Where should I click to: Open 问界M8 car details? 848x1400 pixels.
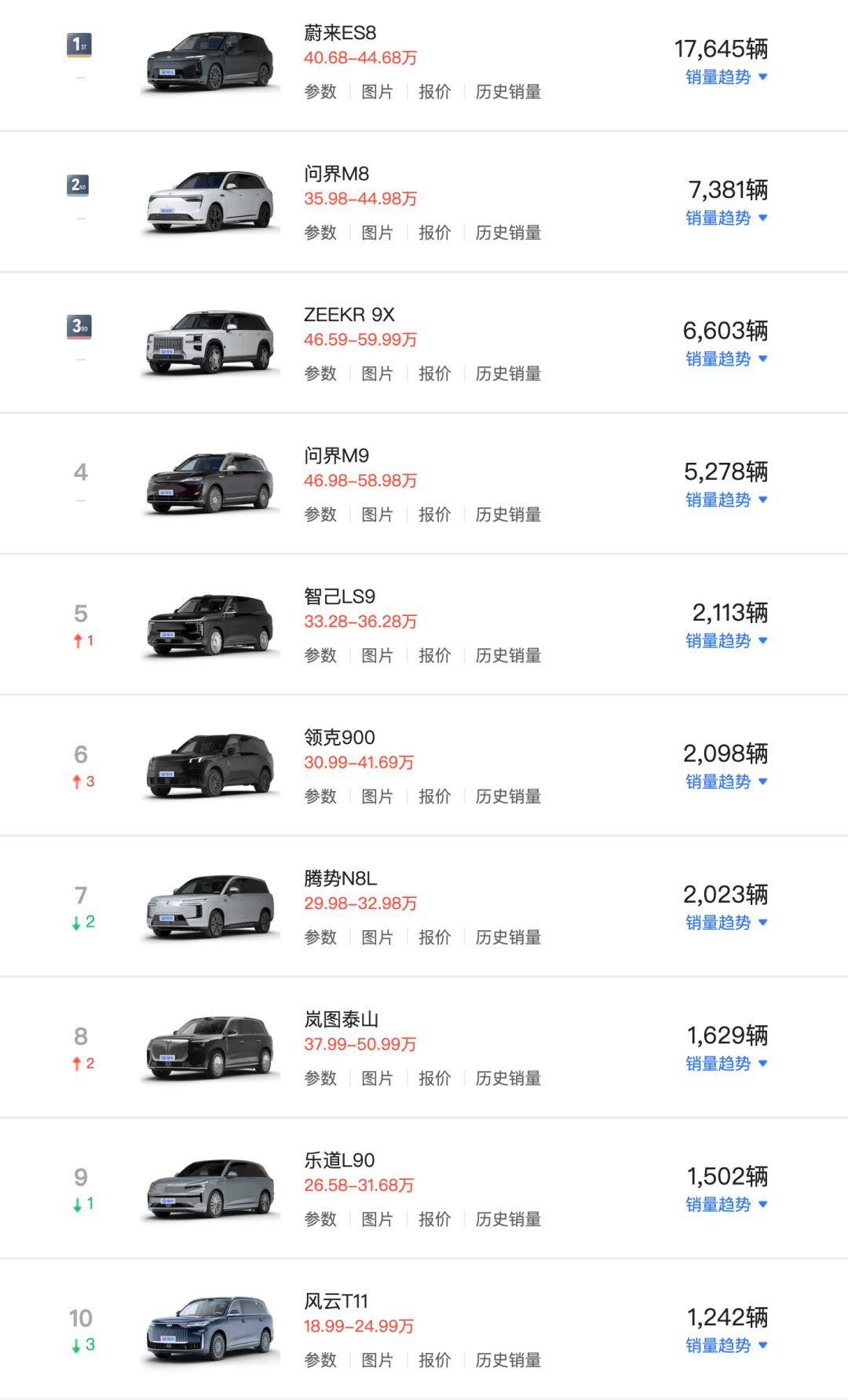coord(336,174)
